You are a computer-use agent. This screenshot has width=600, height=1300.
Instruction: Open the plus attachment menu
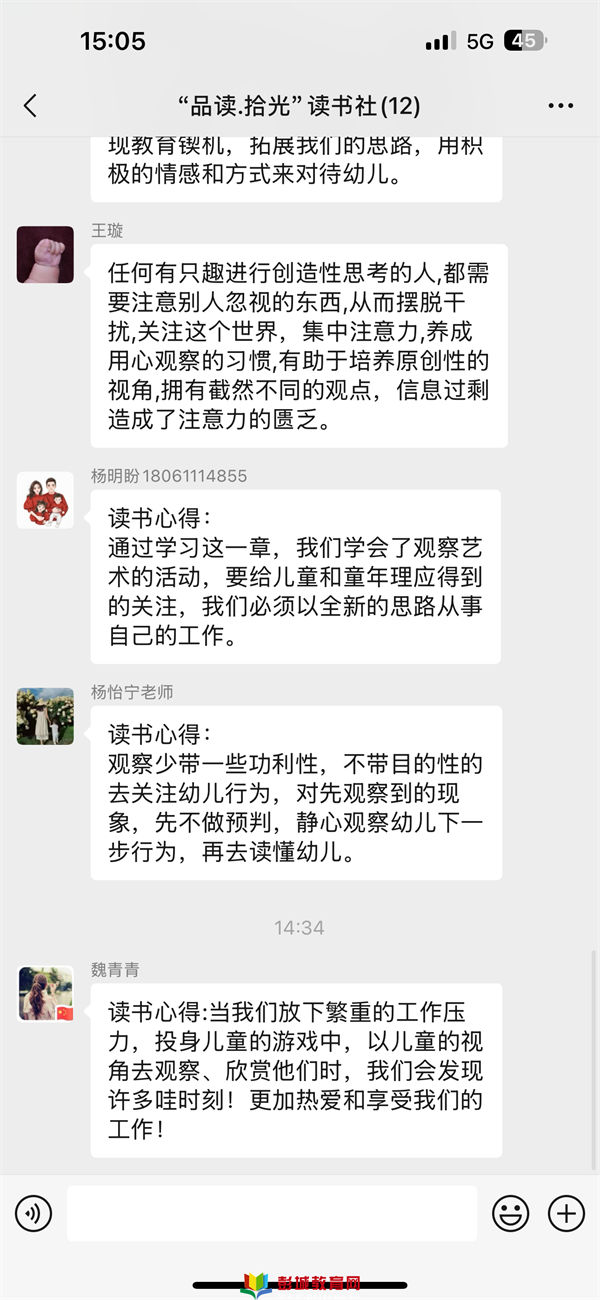tap(566, 1214)
